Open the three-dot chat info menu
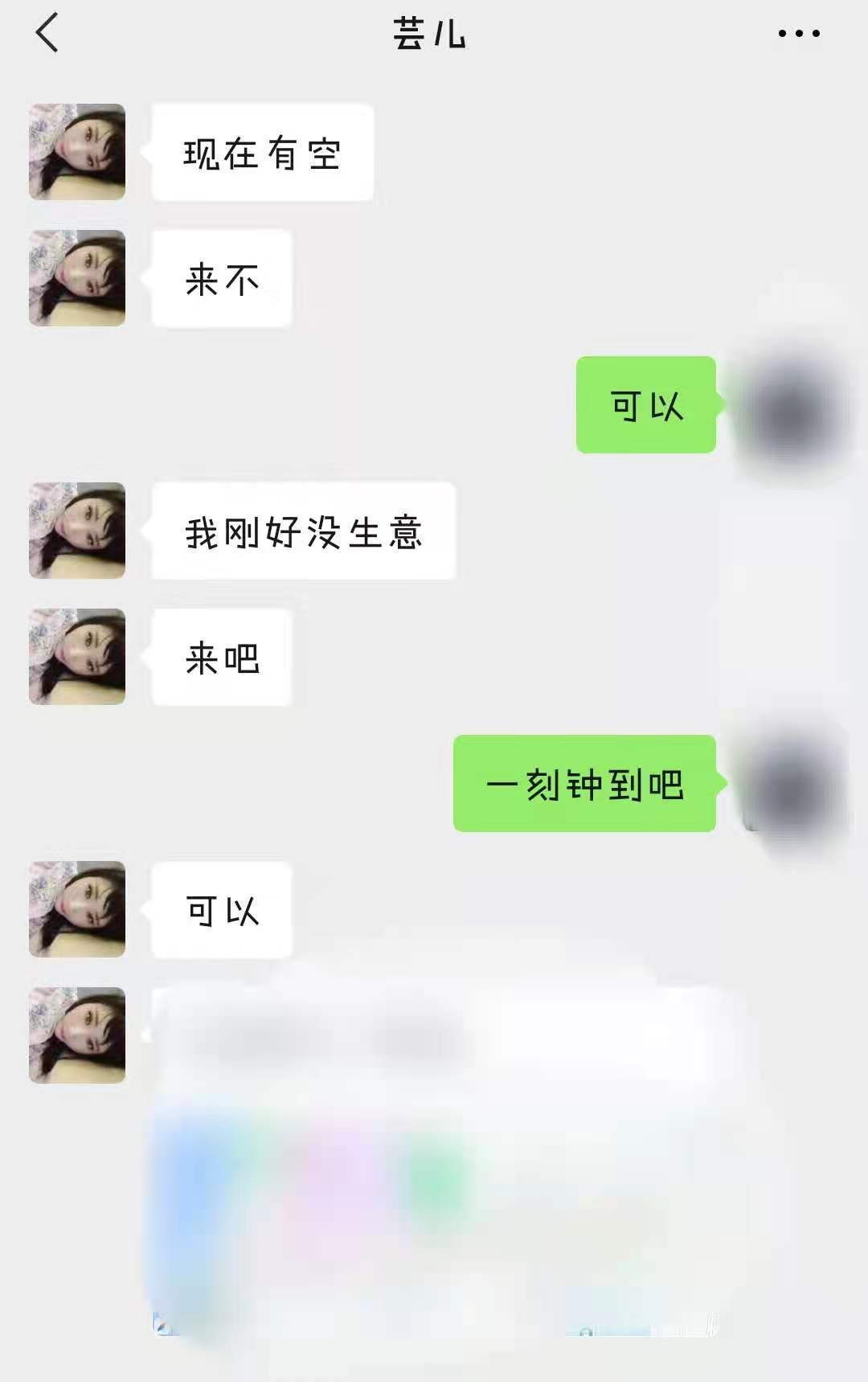Image resolution: width=868 pixels, height=1382 pixels. tap(798, 34)
